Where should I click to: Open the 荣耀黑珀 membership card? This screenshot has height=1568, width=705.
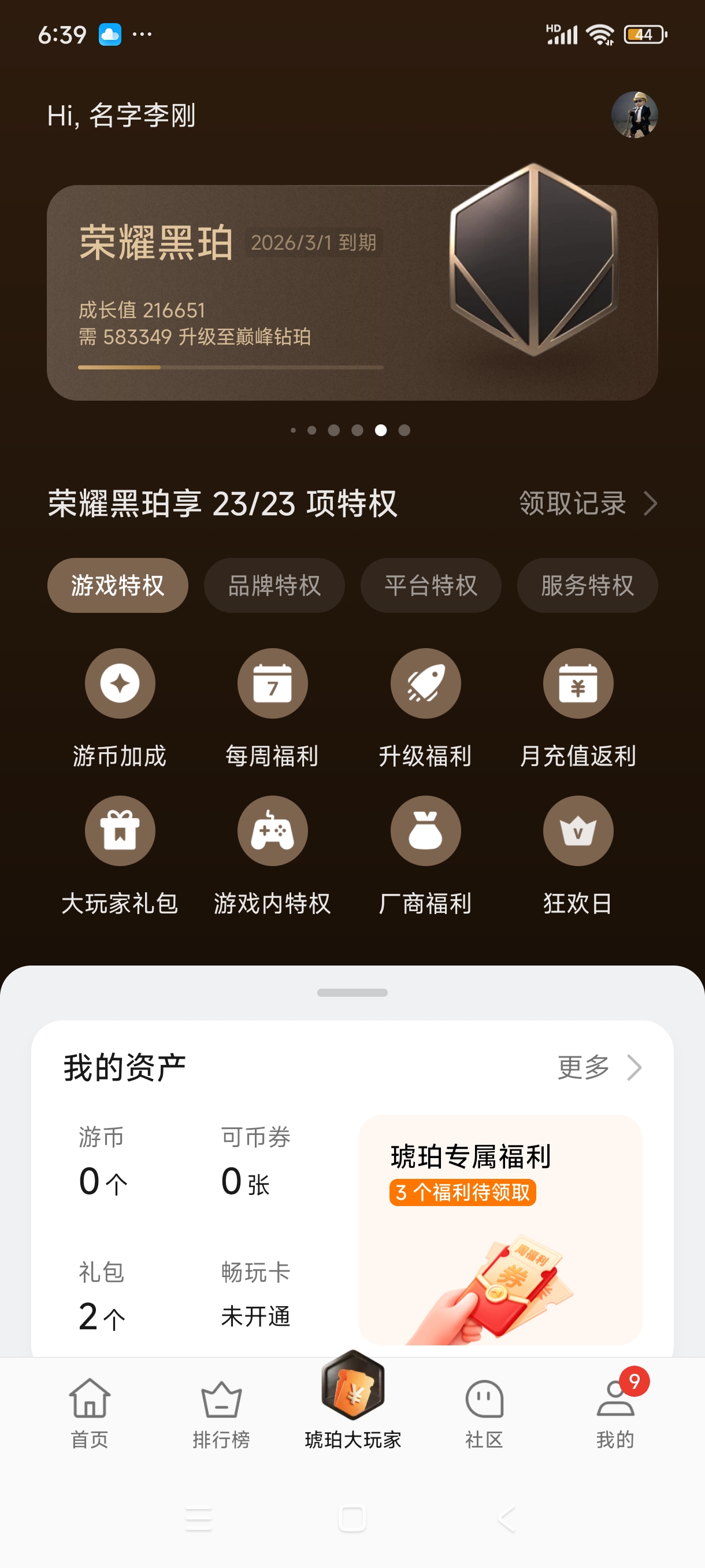(x=351, y=292)
